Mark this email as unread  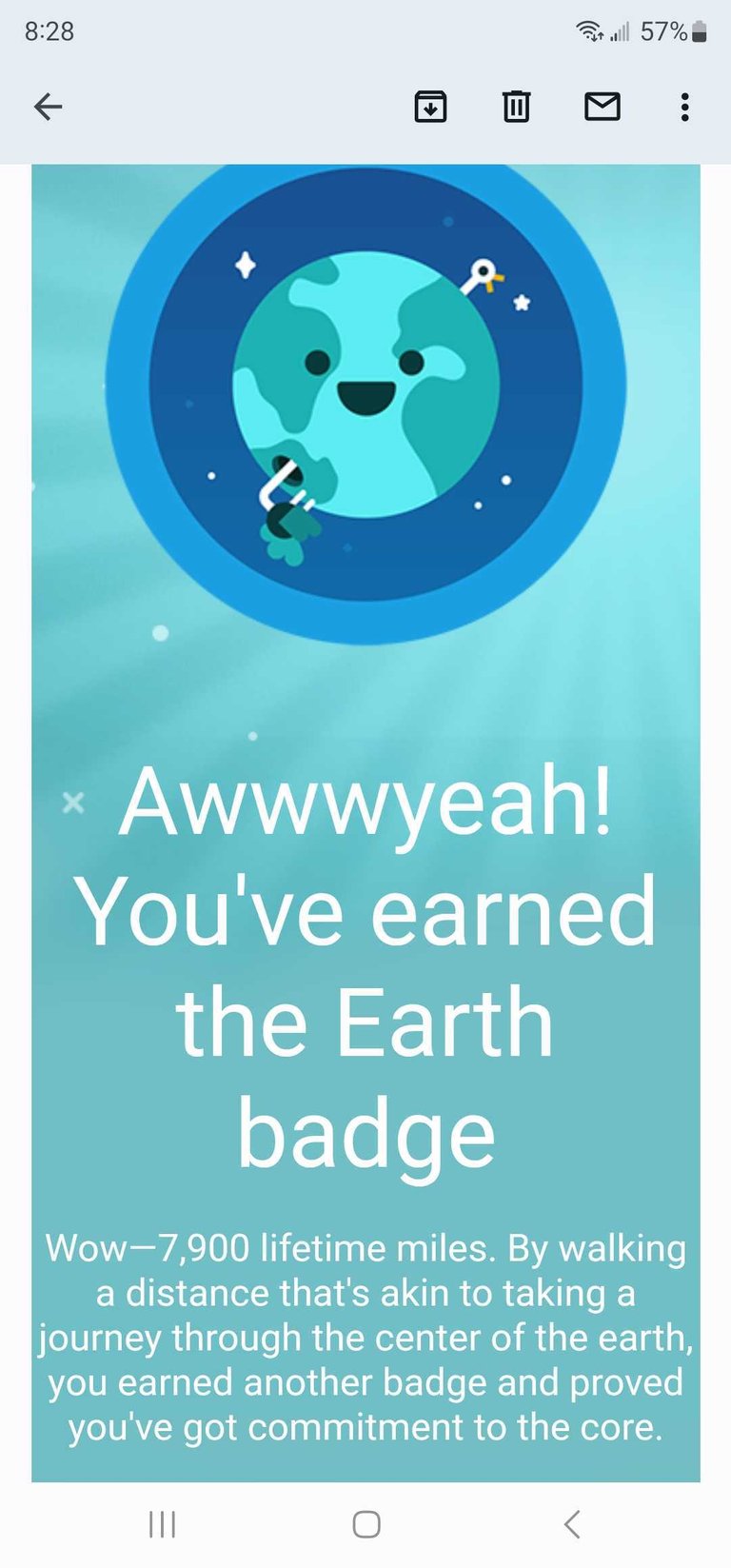[x=602, y=107]
